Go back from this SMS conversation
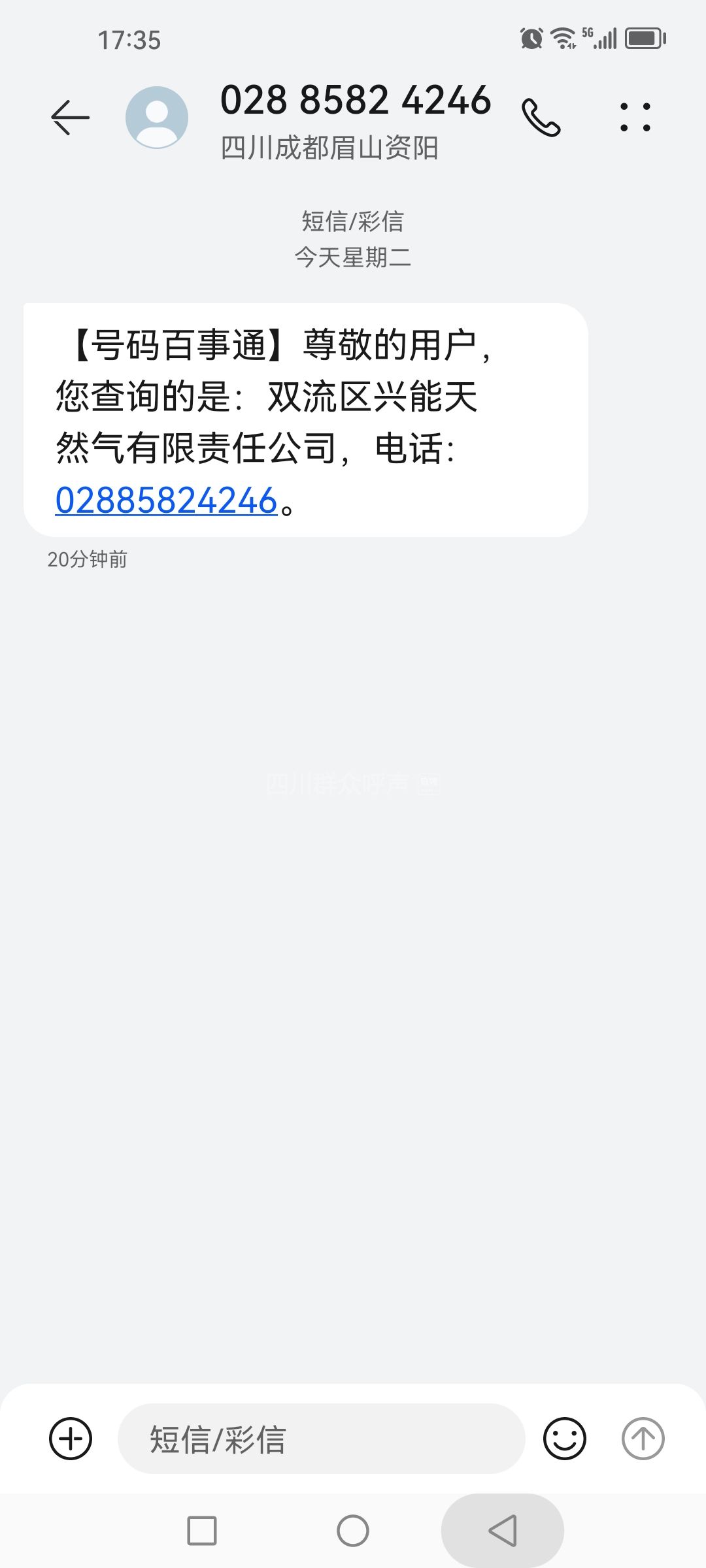 pyautogui.click(x=71, y=118)
